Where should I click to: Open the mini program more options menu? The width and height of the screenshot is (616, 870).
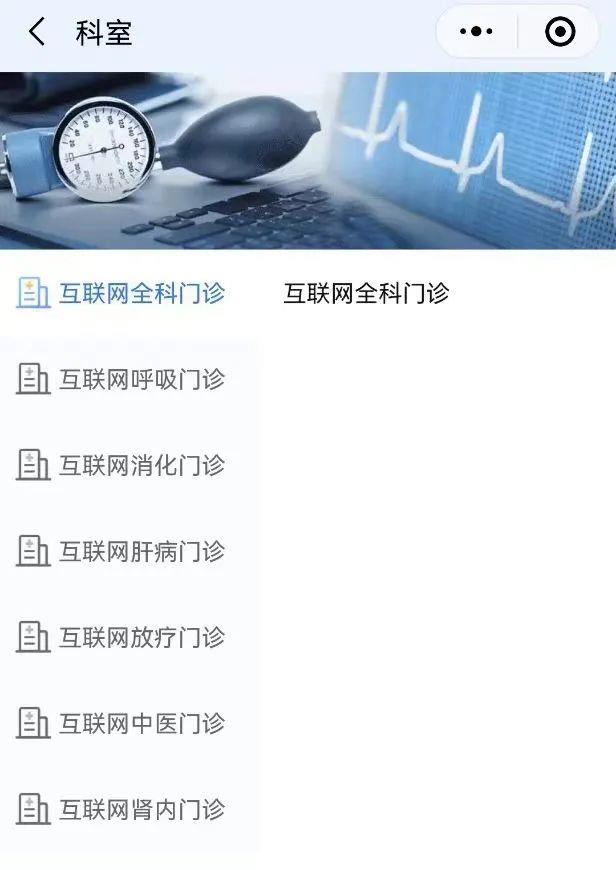coord(476,33)
